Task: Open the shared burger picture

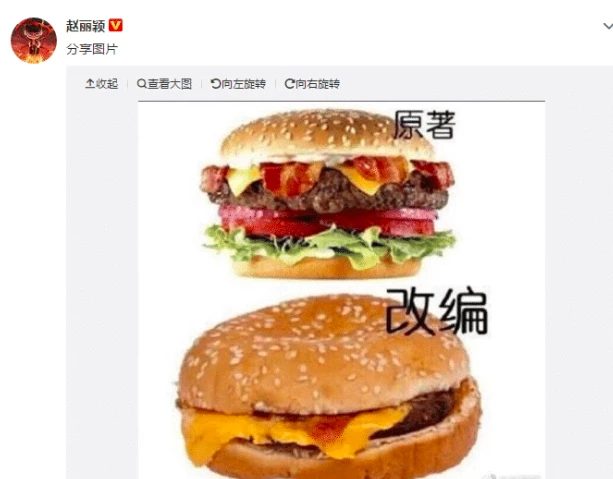Action: [340, 290]
